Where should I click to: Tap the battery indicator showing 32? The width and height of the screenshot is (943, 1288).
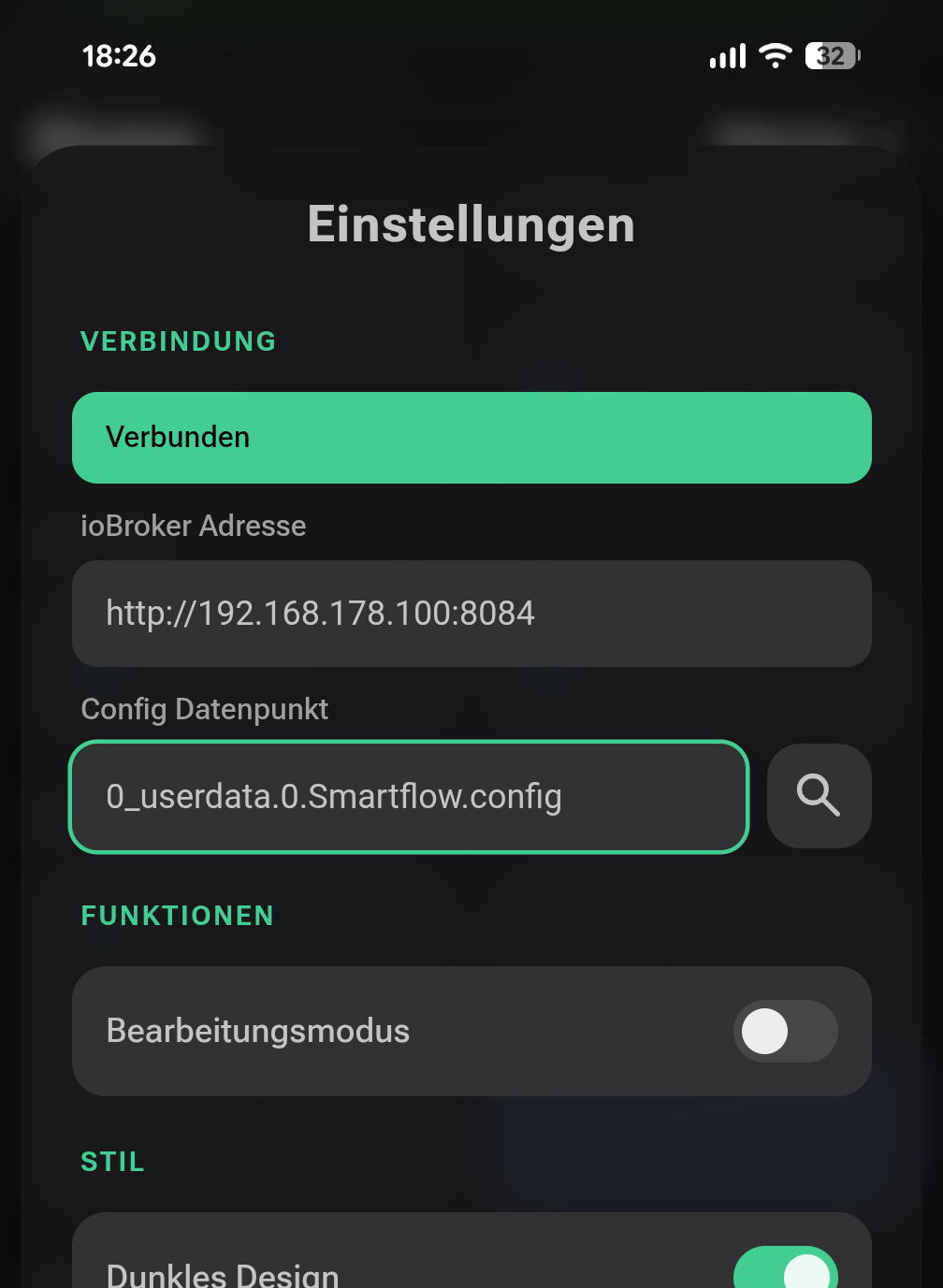click(x=831, y=55)
